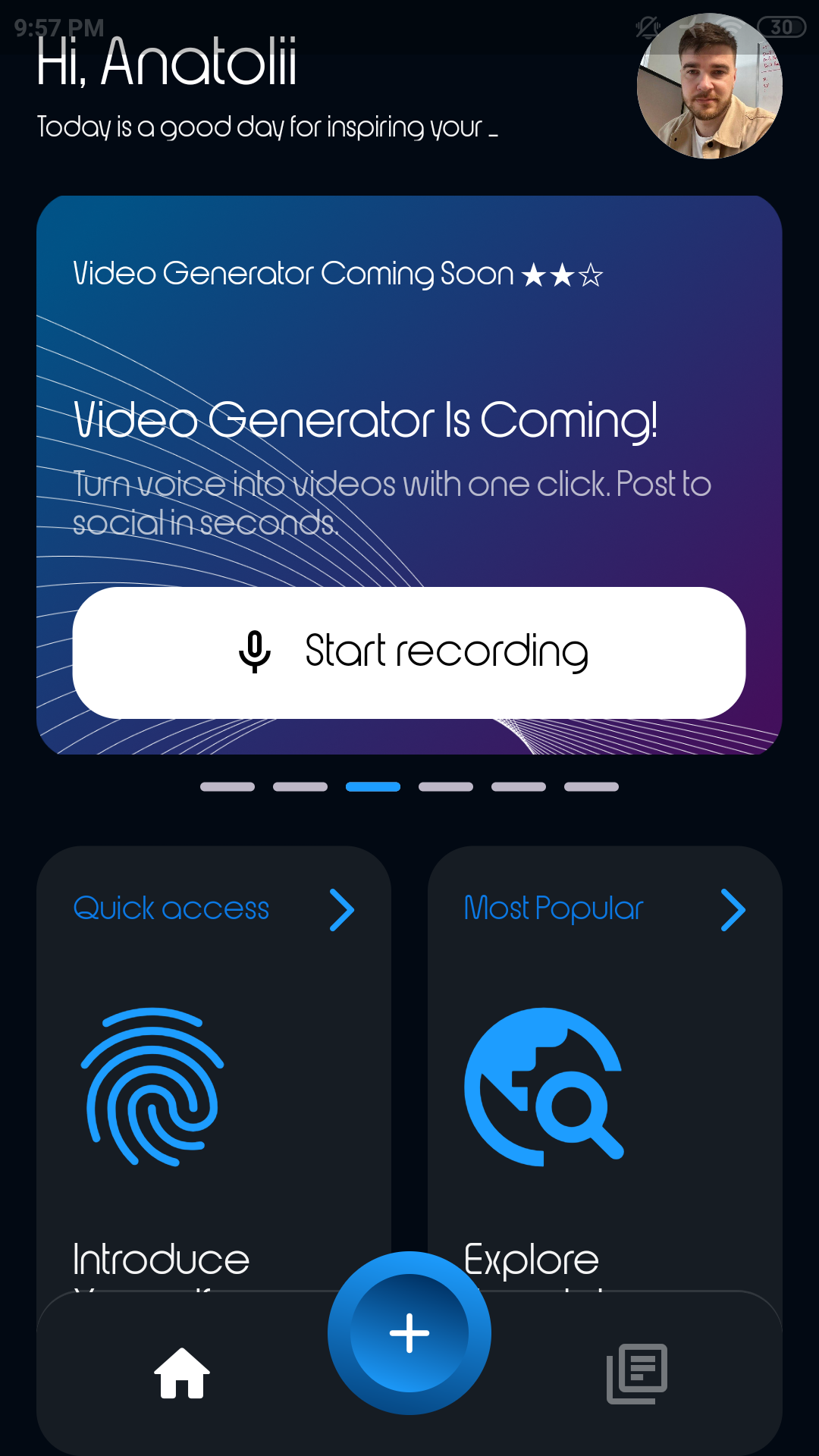Open the profile photo avatar
Viewport: 819px width, 1456px height.
709,86
